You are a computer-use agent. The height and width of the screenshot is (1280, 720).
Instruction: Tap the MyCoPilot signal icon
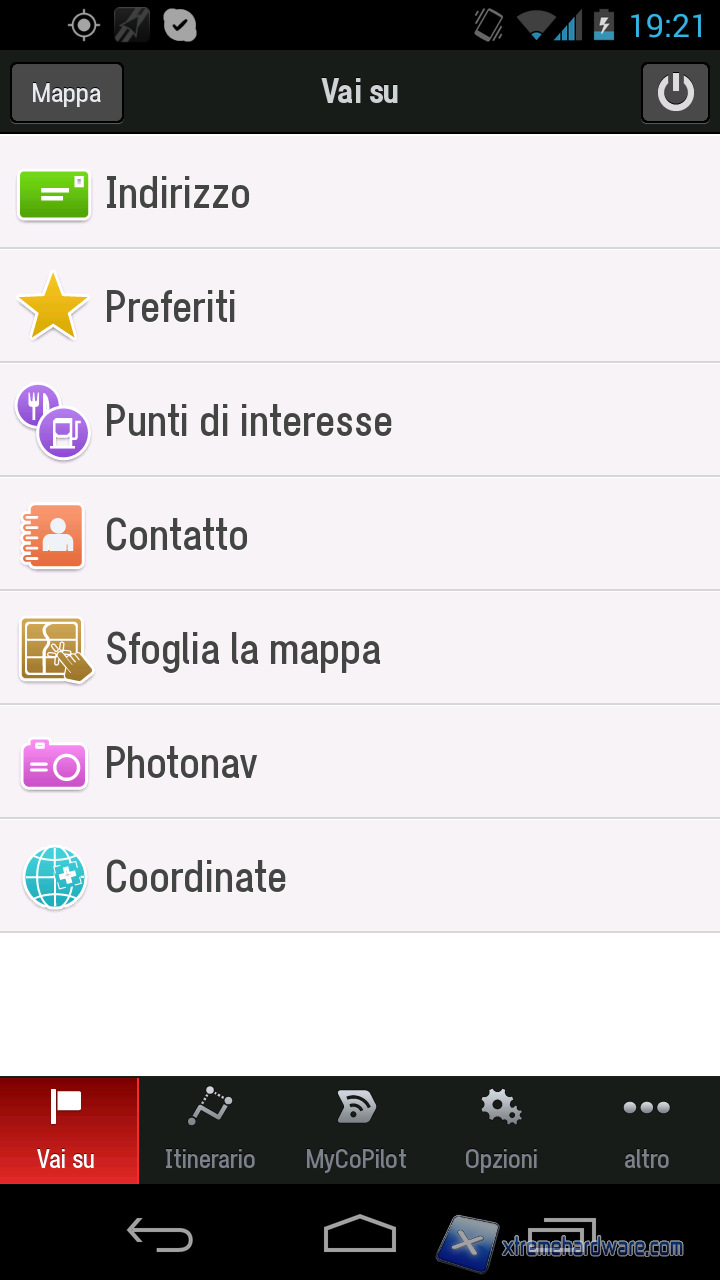355,1107
